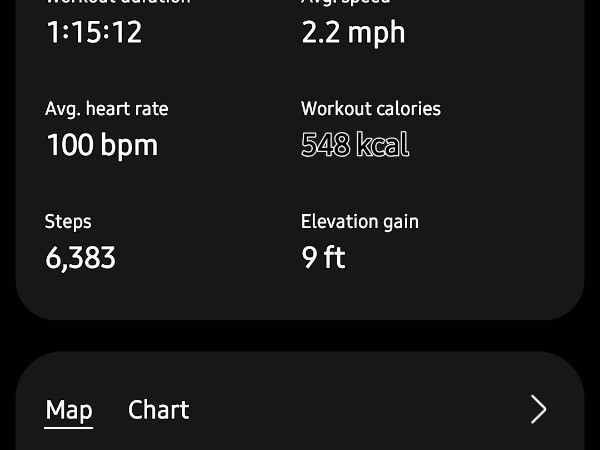This screenshot has width=600, height=450.
Task: Select the Map tab
Action: [69, 410]
